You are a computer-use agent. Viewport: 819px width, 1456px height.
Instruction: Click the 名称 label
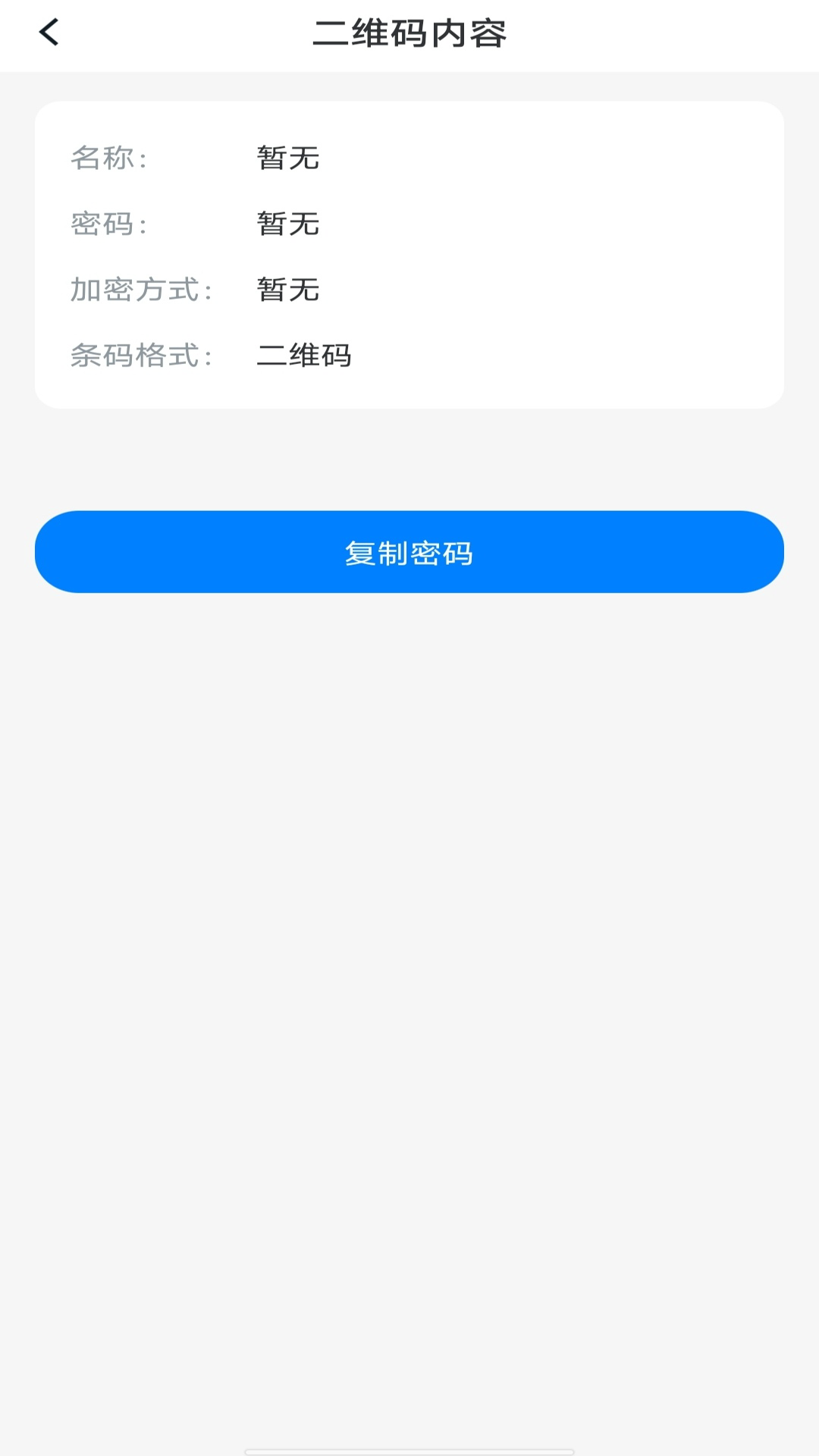click(x=108, y=157)
